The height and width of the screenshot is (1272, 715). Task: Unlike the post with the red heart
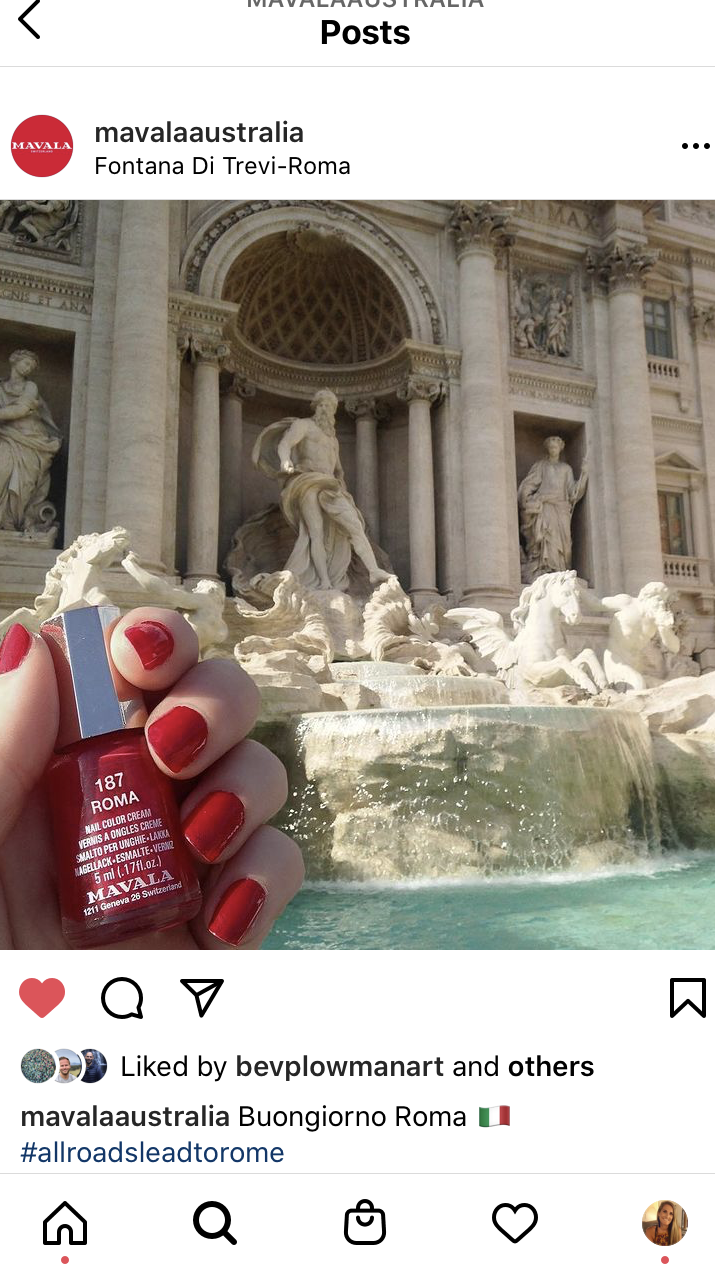point(42,998)
